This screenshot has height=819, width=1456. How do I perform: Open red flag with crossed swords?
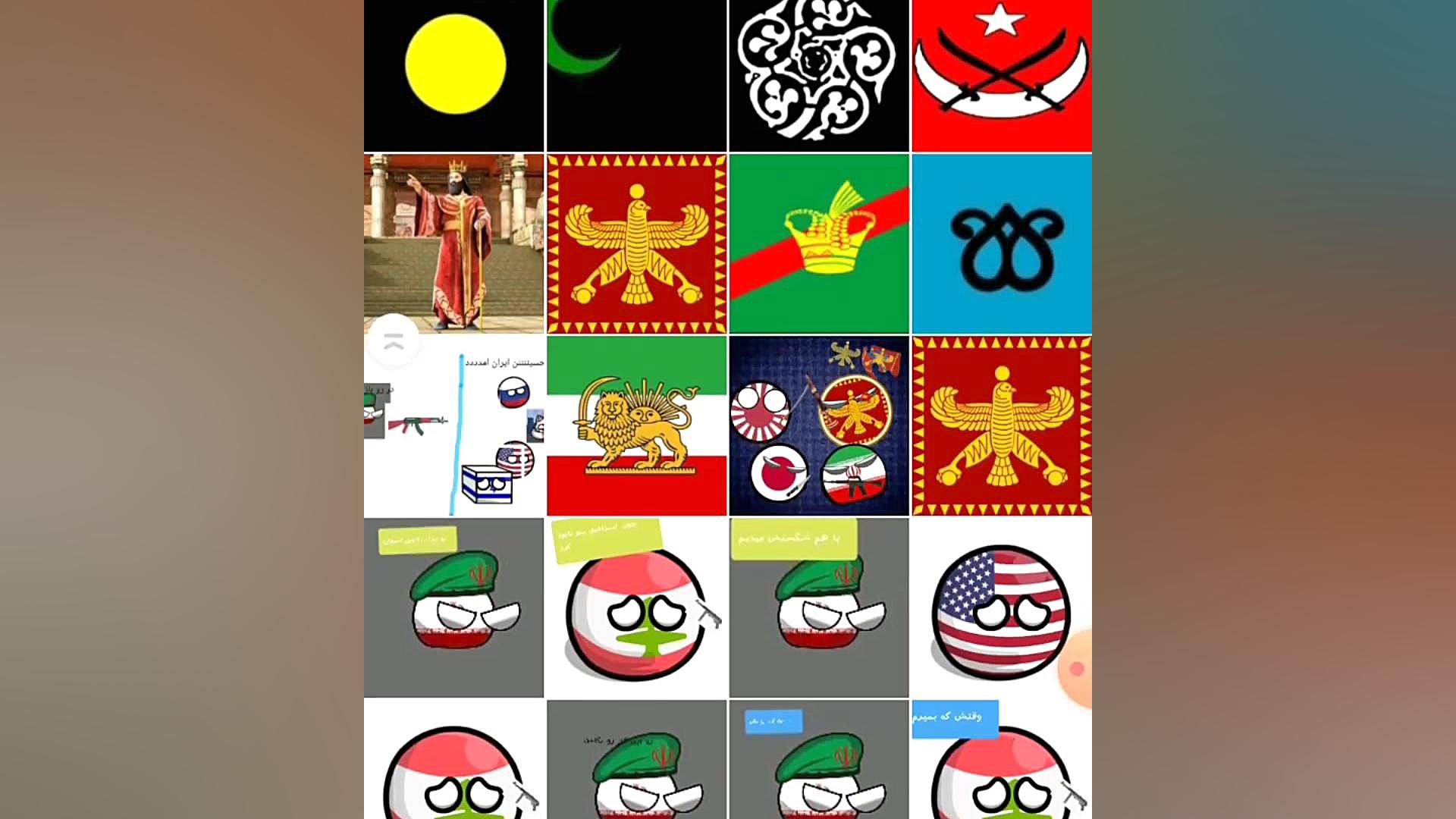[x=1001, y=76]
